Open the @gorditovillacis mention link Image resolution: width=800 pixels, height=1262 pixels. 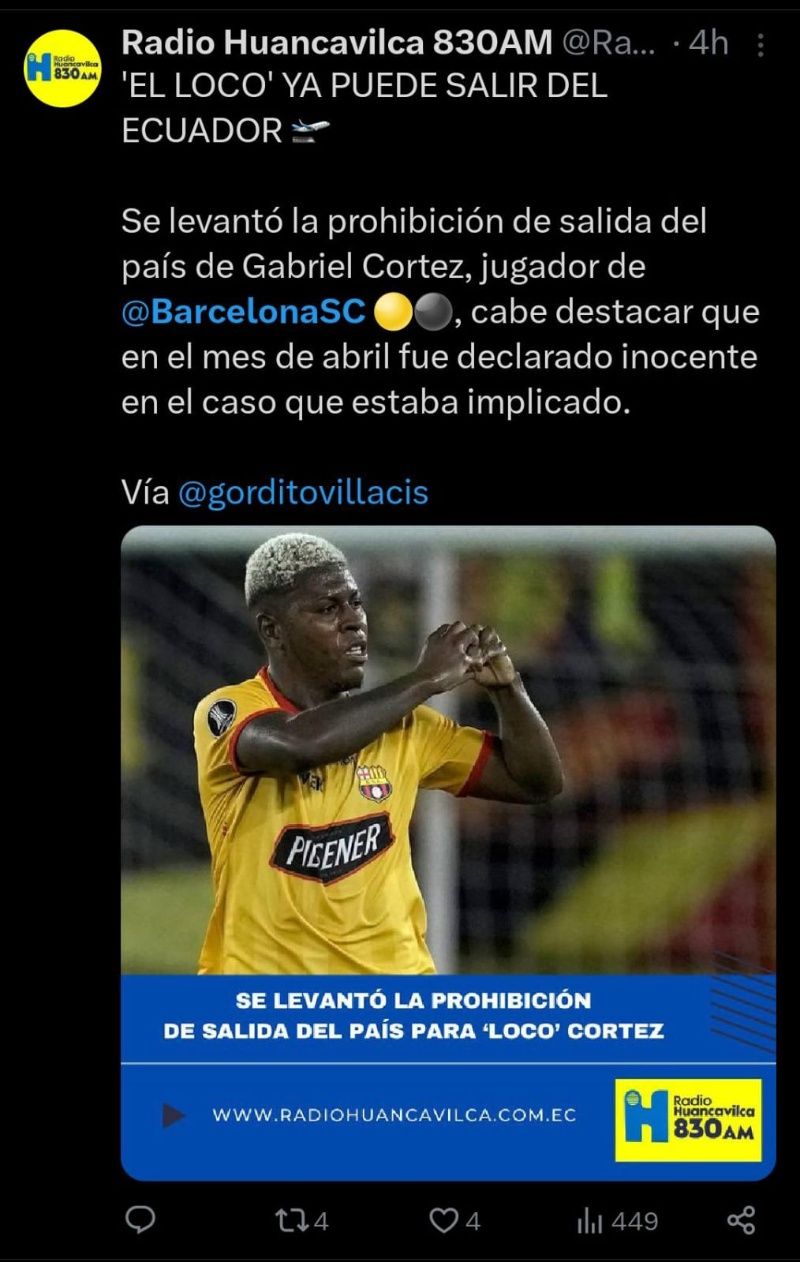point(302,493)
